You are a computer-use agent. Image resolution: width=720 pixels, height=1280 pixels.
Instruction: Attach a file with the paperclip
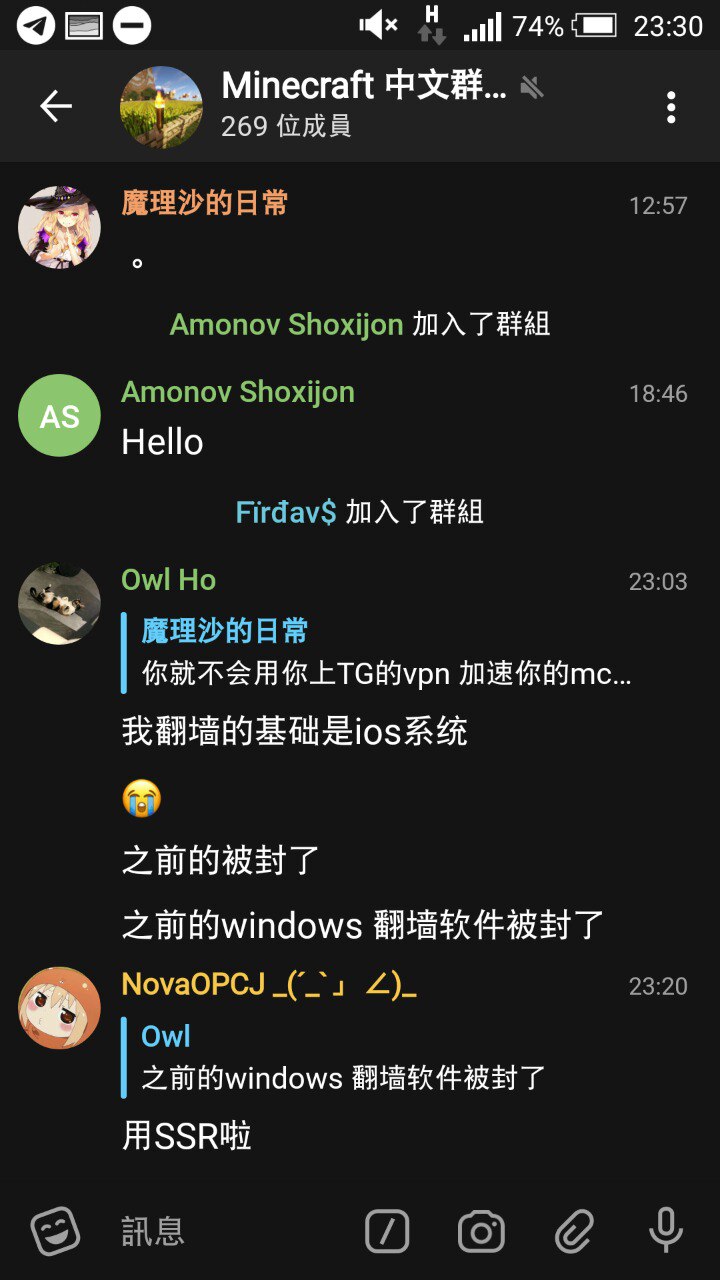pos(575,1231)
